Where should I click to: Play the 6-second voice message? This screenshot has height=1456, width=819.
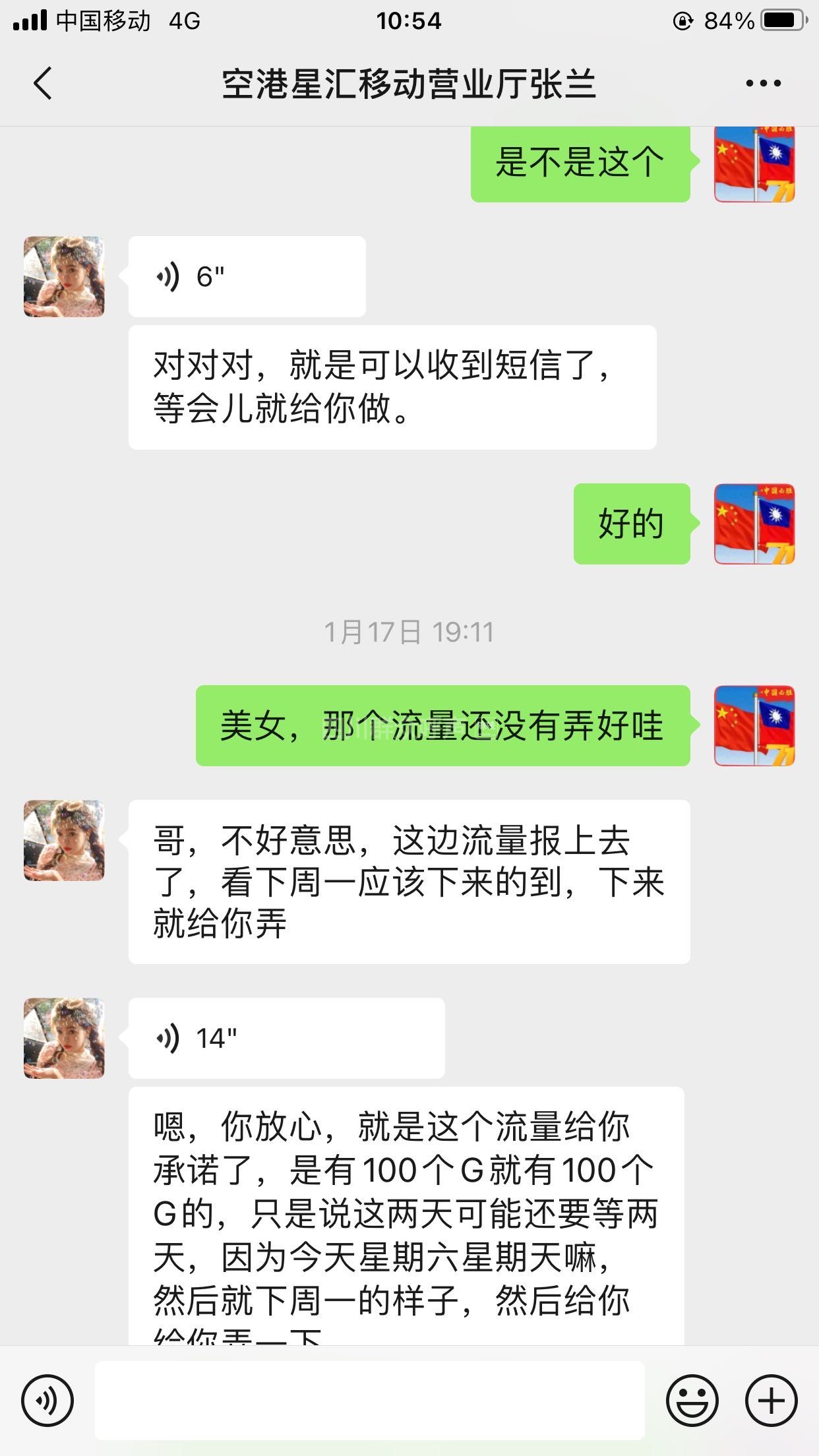247,277
